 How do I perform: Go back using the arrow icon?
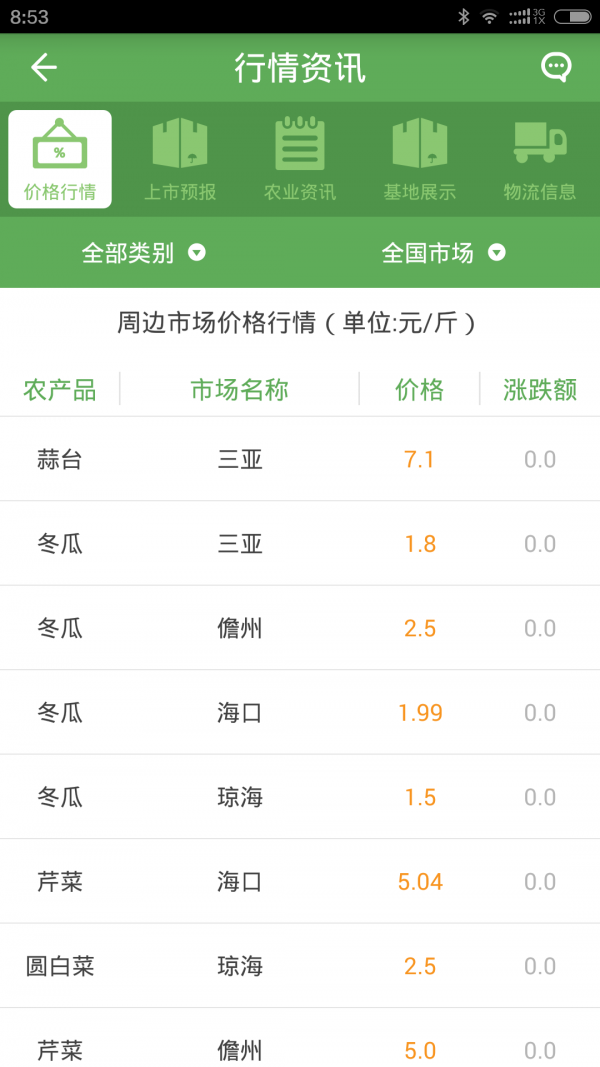coord(44,67)
